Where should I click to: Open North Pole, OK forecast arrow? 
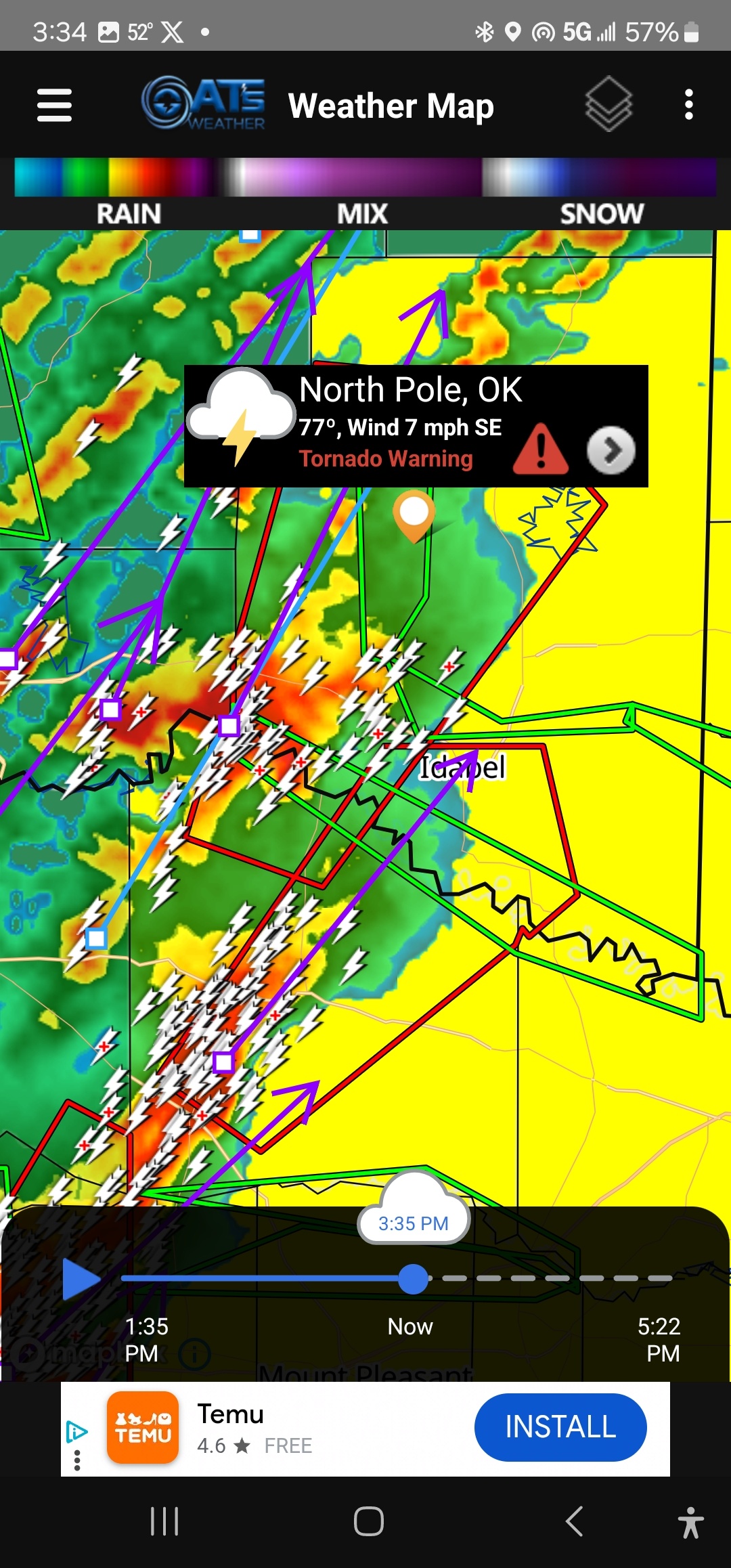click(611, 450)
